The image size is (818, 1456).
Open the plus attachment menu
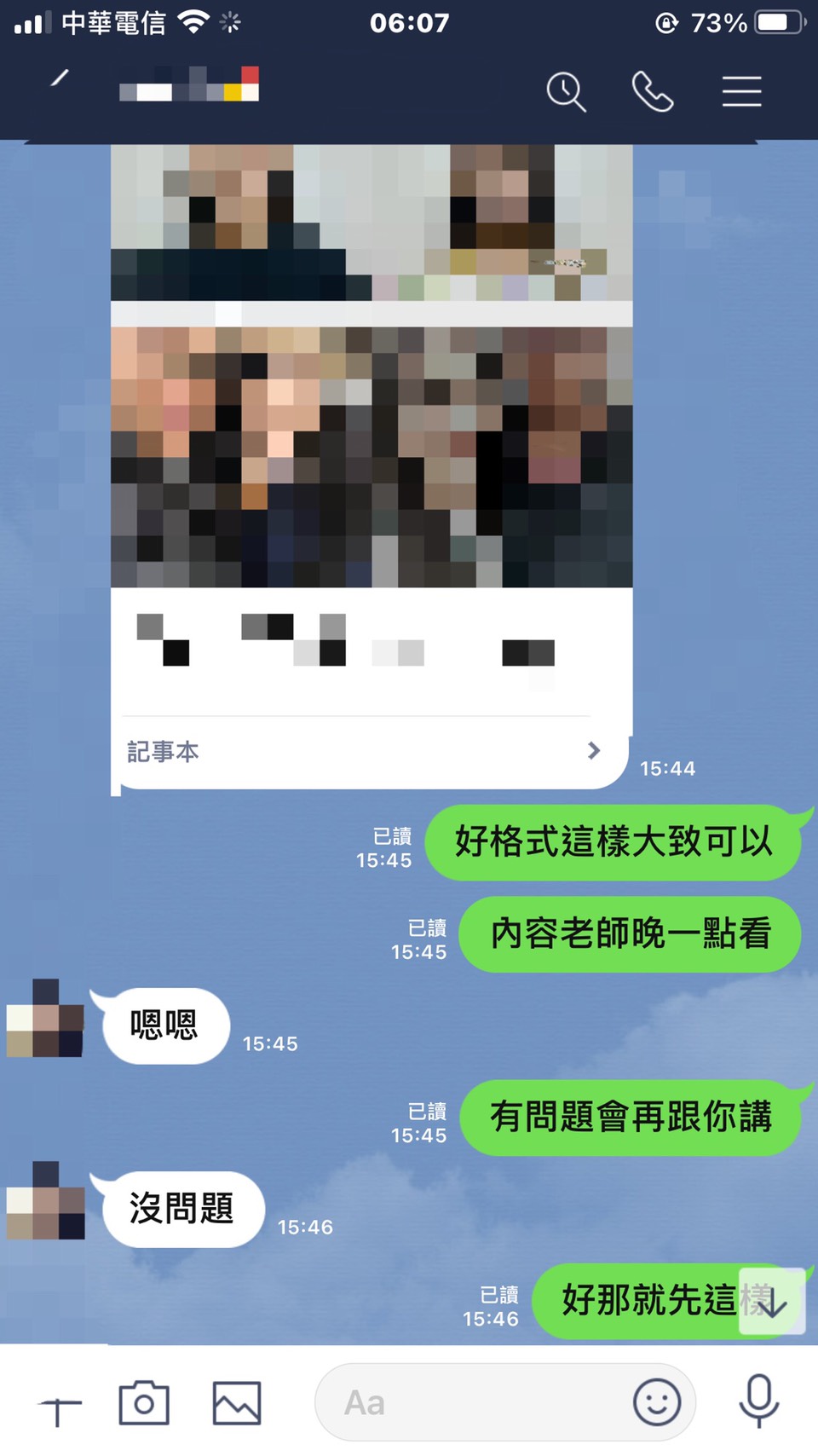coord(60,1404)
